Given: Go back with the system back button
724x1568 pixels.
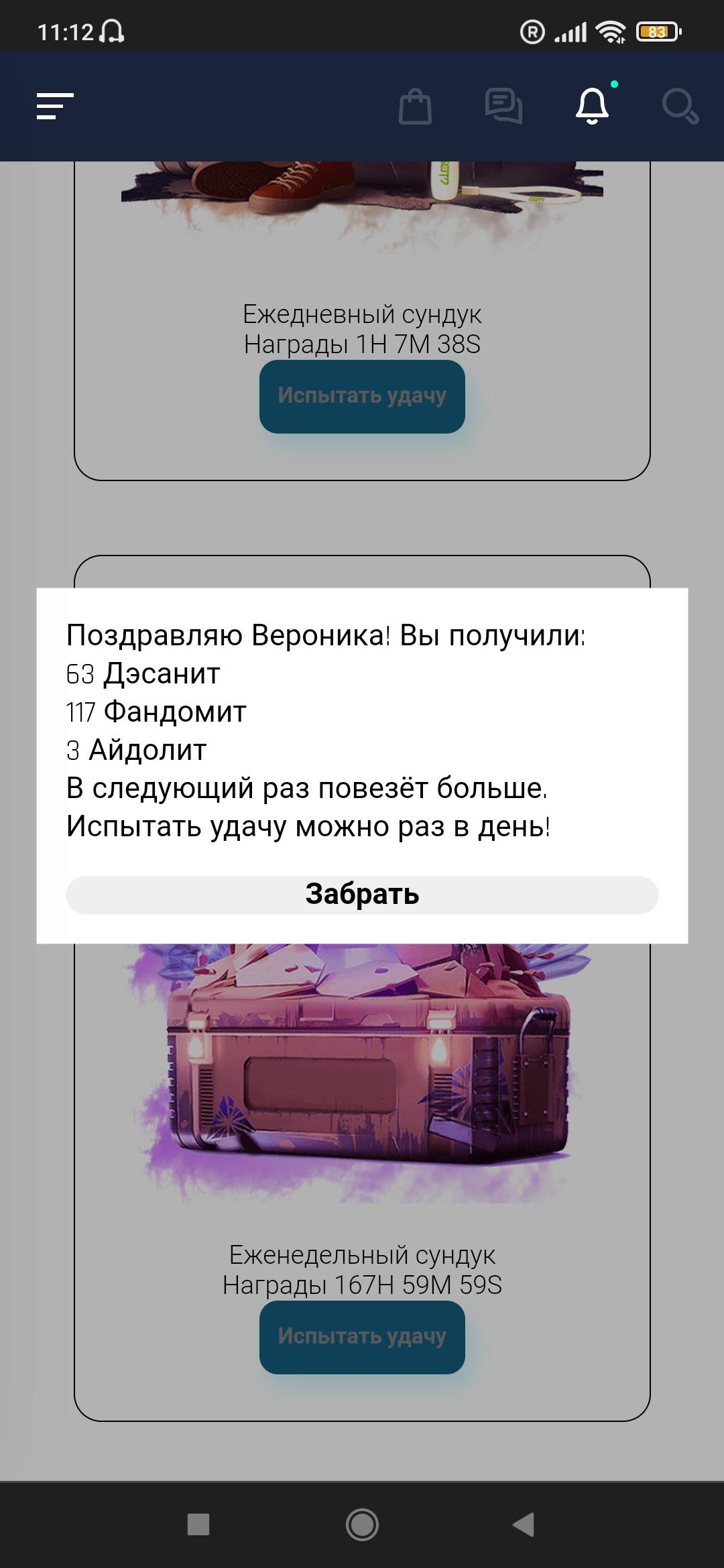Looking at the screenshot, I should tap(524, 1524).
